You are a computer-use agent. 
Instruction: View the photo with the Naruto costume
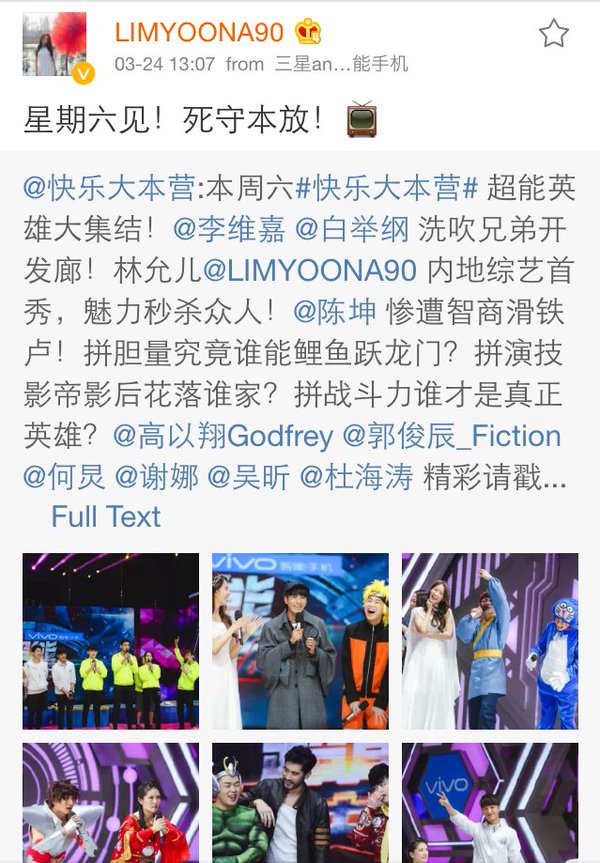point(300,641)
